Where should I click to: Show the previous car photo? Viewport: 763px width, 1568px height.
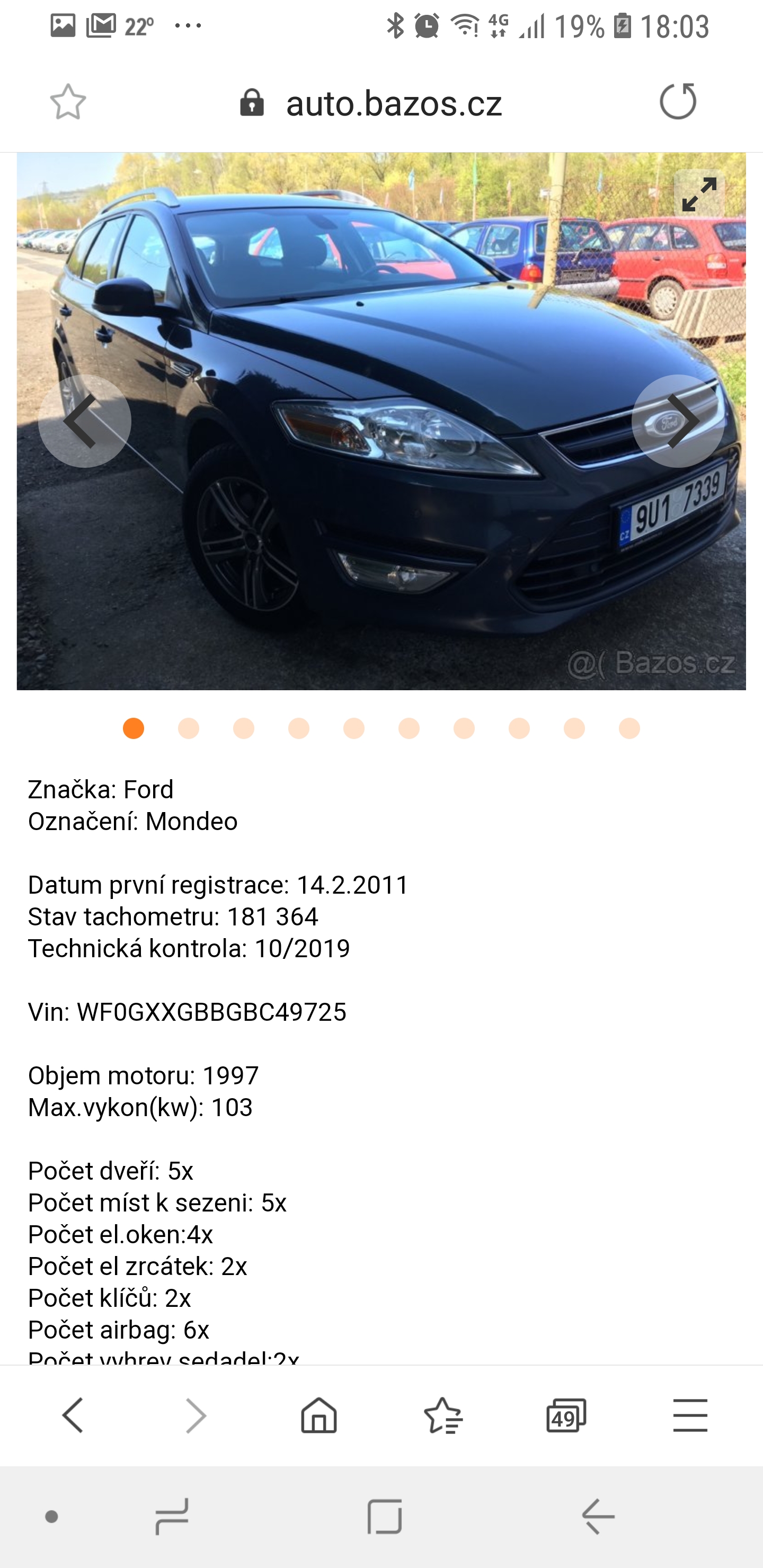coord(85,421)
